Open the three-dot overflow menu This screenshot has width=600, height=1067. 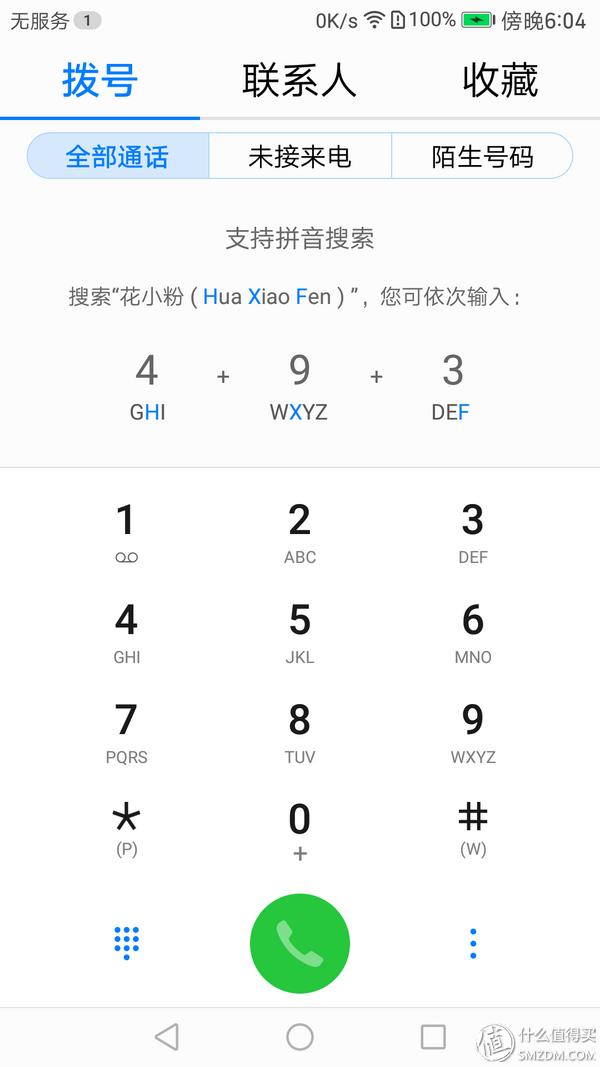click(x=473, y=943)
